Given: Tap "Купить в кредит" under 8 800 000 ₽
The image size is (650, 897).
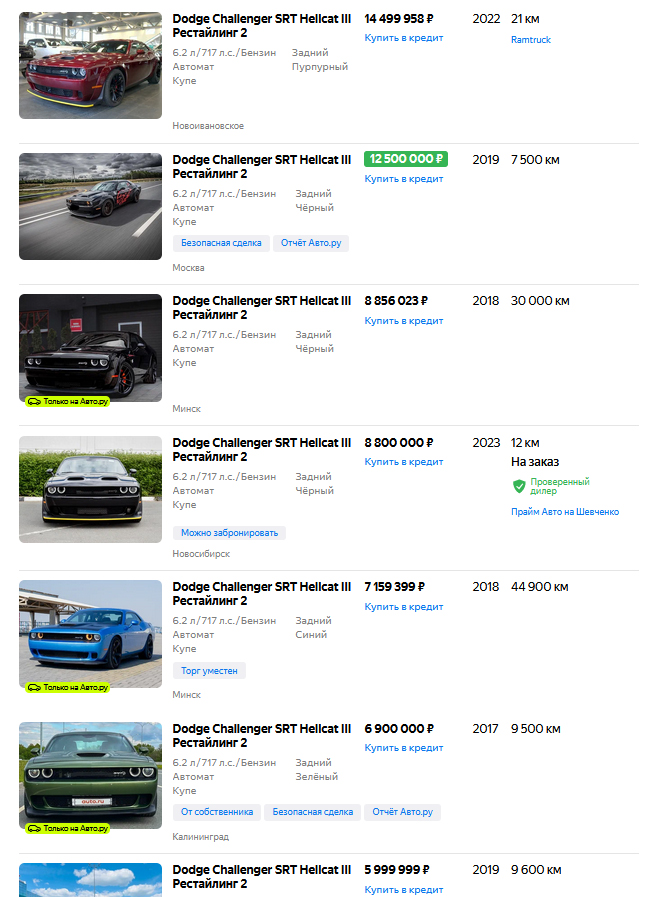Looking at the screenshot, I should pyautogui.click(x=404, y=462).
